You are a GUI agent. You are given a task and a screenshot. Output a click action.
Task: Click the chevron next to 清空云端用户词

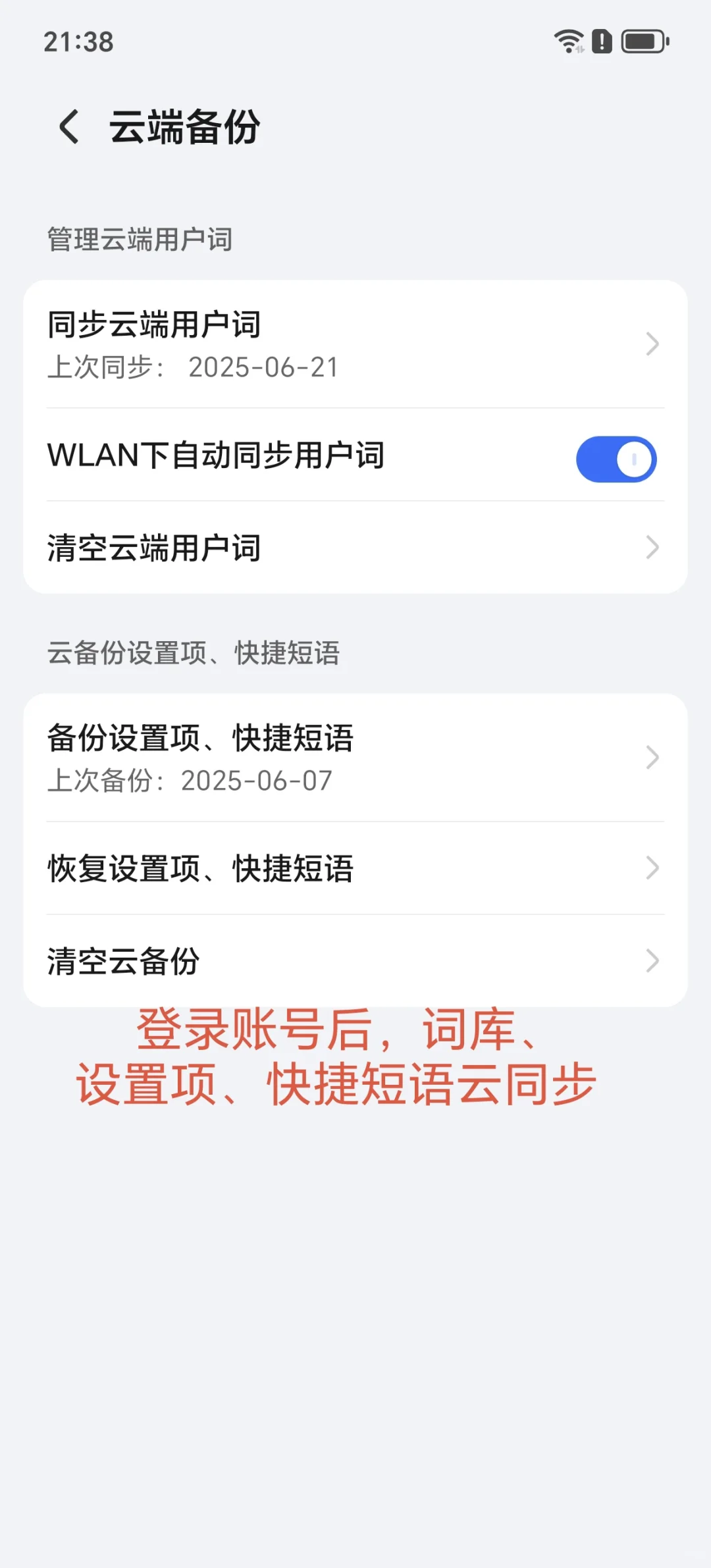(x=652, y=546)
